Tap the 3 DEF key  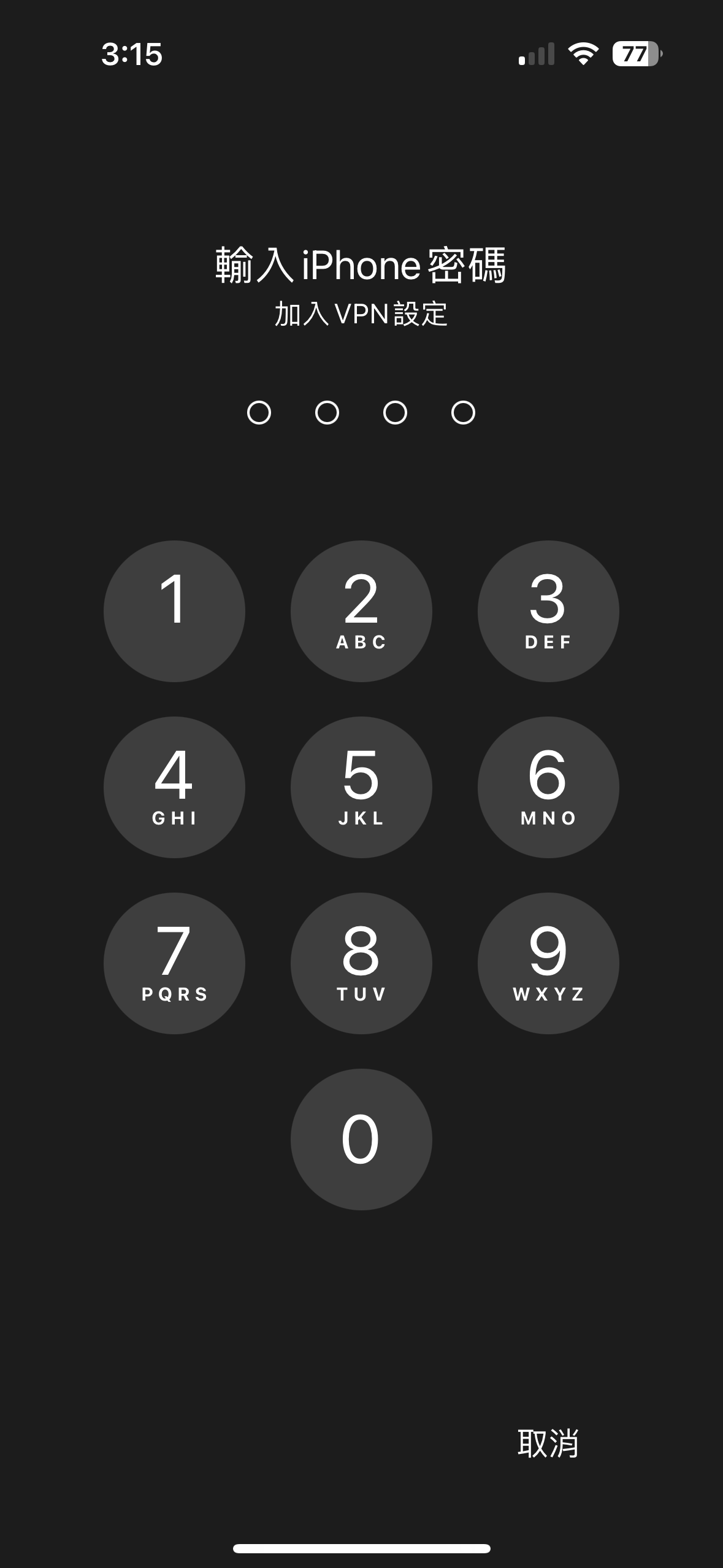(x=548, y=611)
